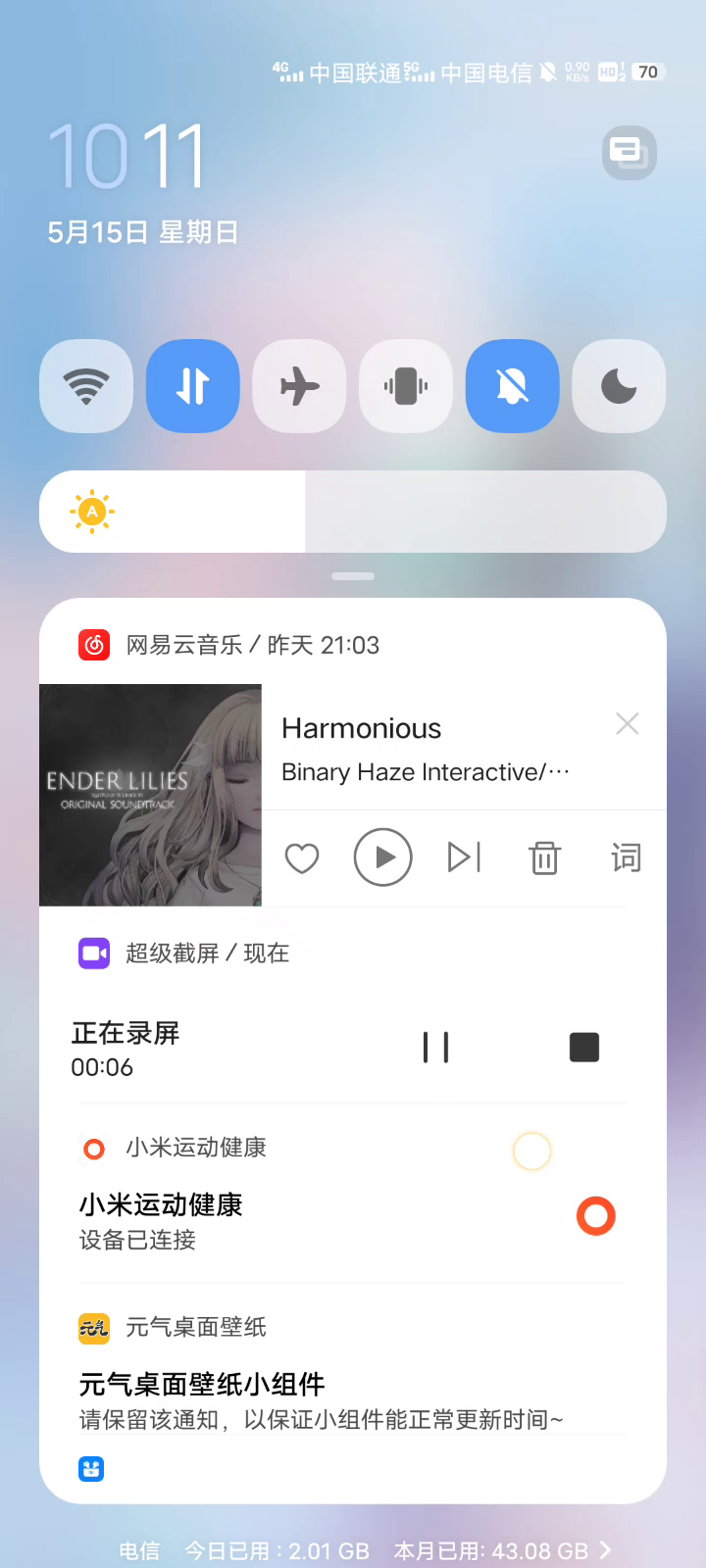Image resolution: width=706 pixels, height=1568 pixels.
Task: Tap the auto-brightness sun icon
Action: pos(92,512)
